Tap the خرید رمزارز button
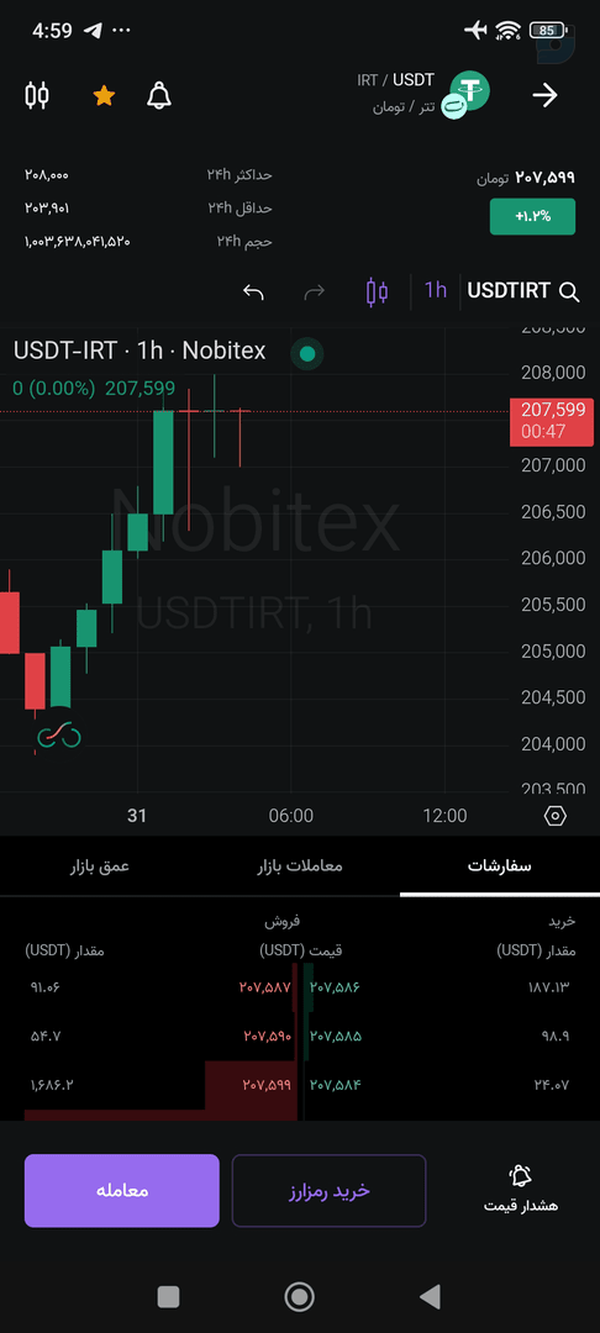 (329, 1190)
